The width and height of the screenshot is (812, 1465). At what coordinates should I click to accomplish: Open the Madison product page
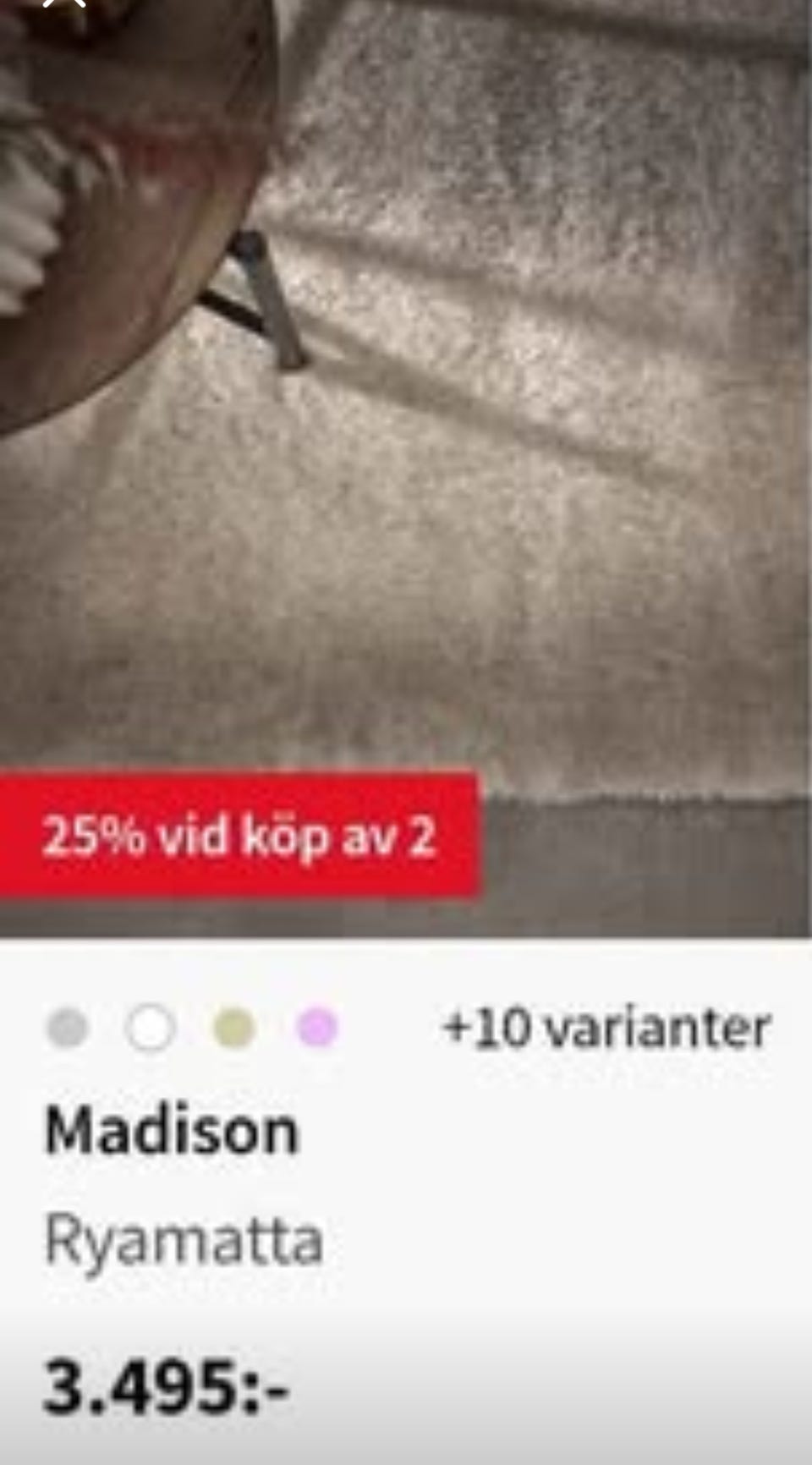tap(171, 1128)
